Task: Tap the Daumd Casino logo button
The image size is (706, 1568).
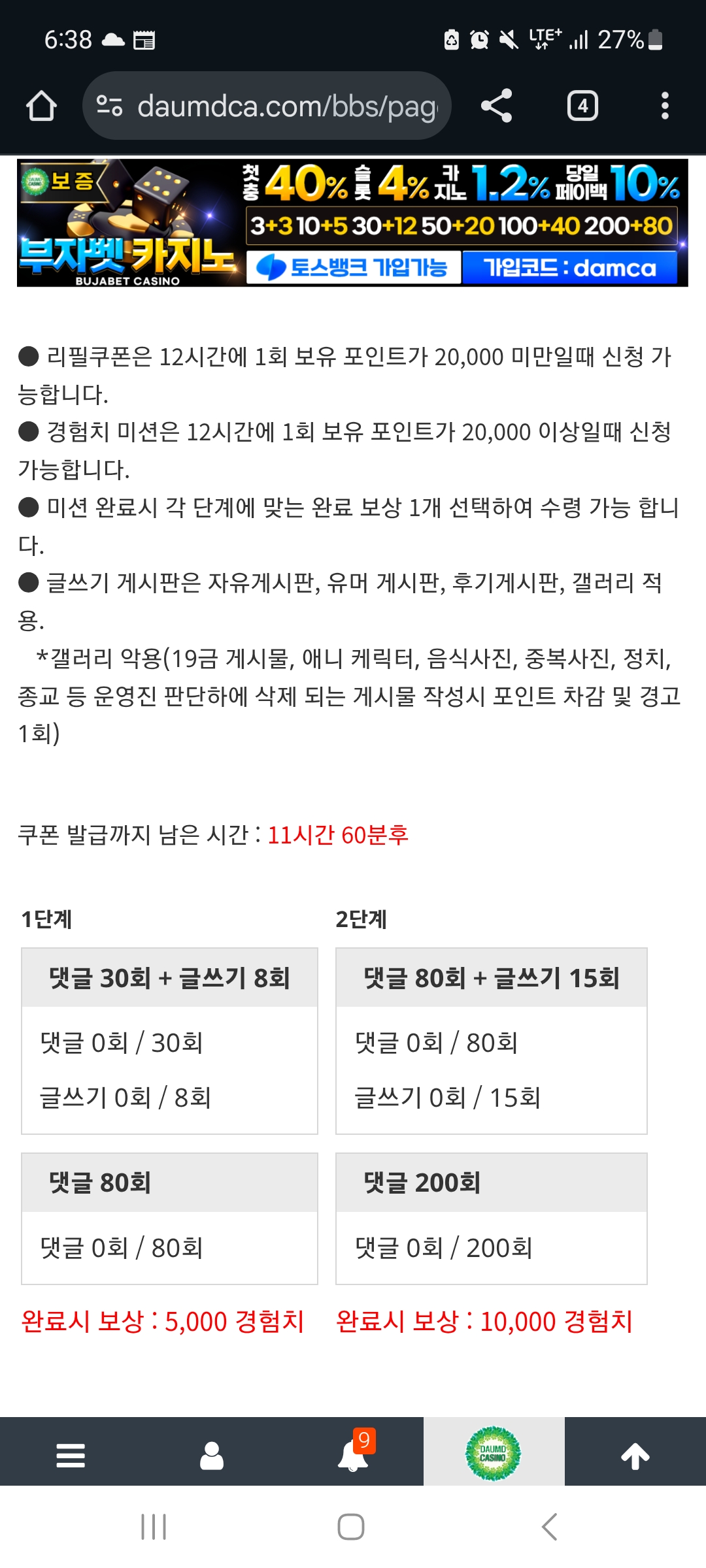Action: tap(494, 1453)
